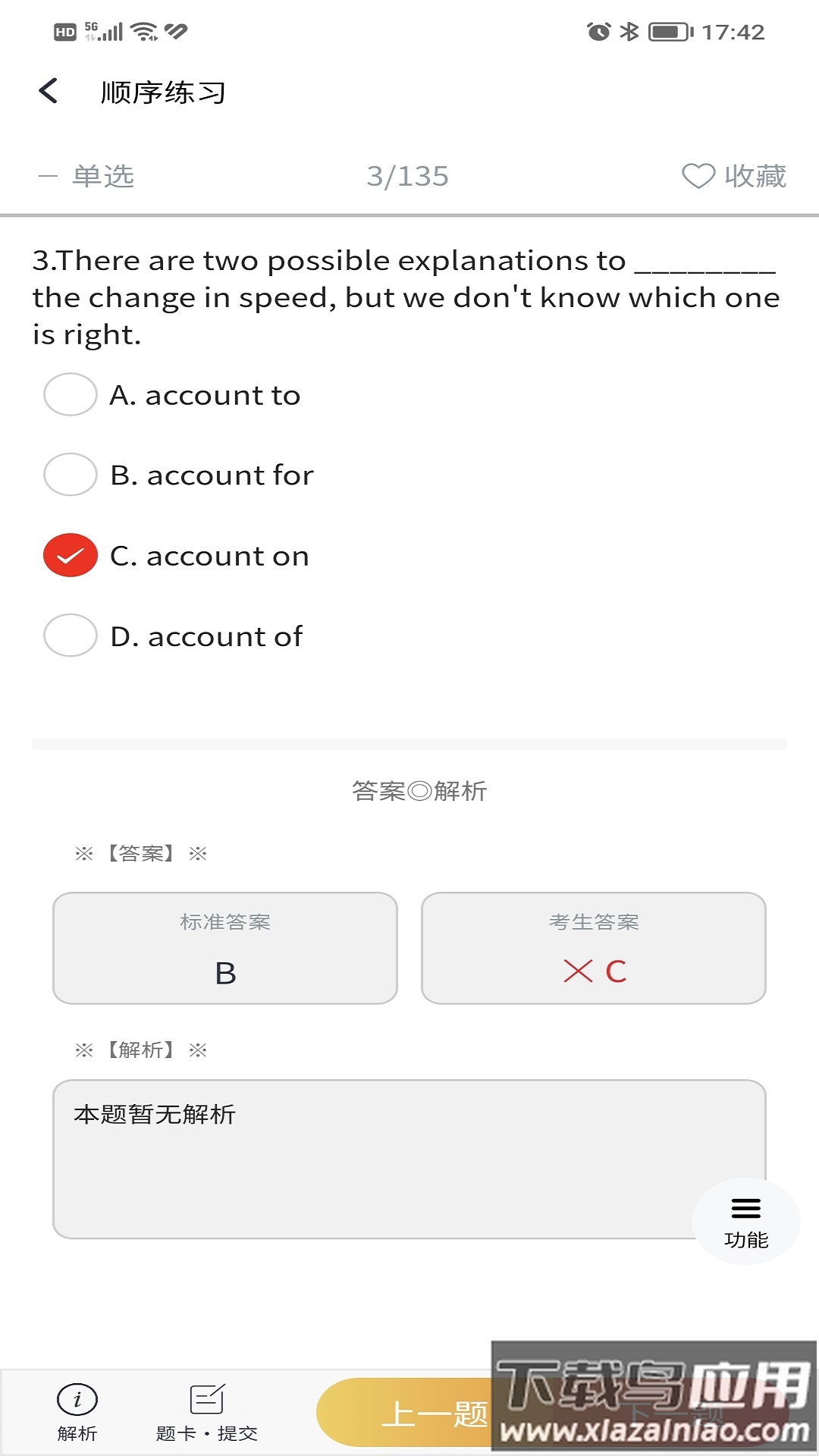The height and width of the screenshot is (1456, 819).
Task: Tap the Bluetooth status bar icon
Action: pyautogui.click(x=627, y=31)
